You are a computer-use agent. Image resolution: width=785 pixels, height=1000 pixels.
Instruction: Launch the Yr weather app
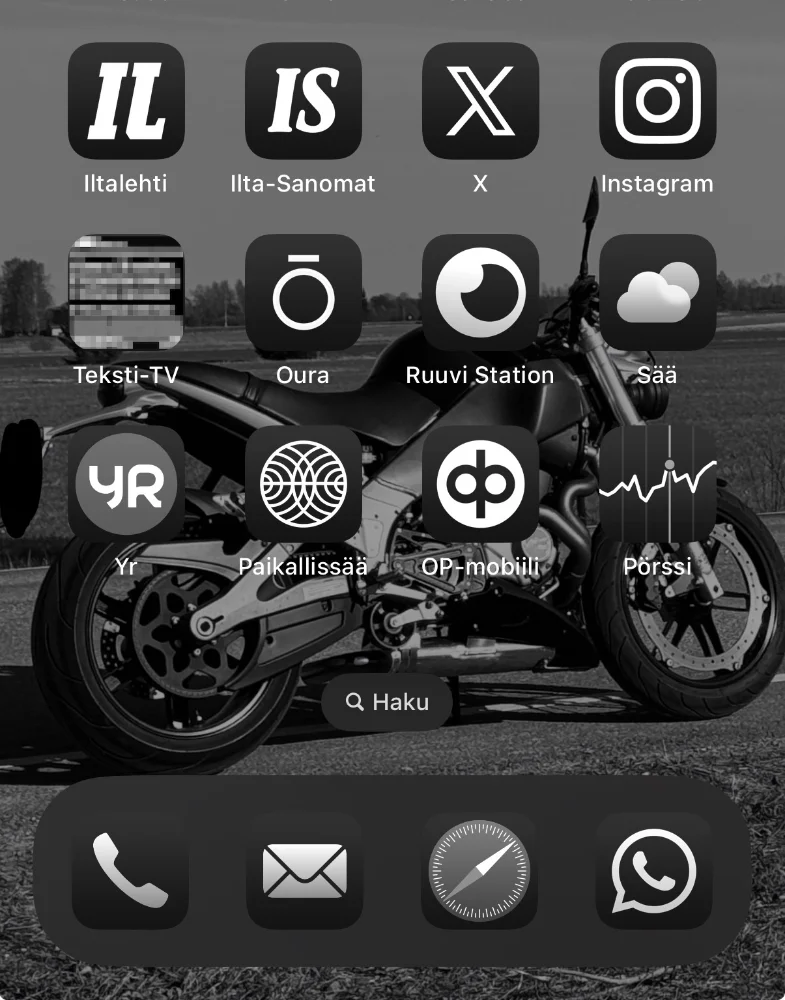click(x=126, y=484)
